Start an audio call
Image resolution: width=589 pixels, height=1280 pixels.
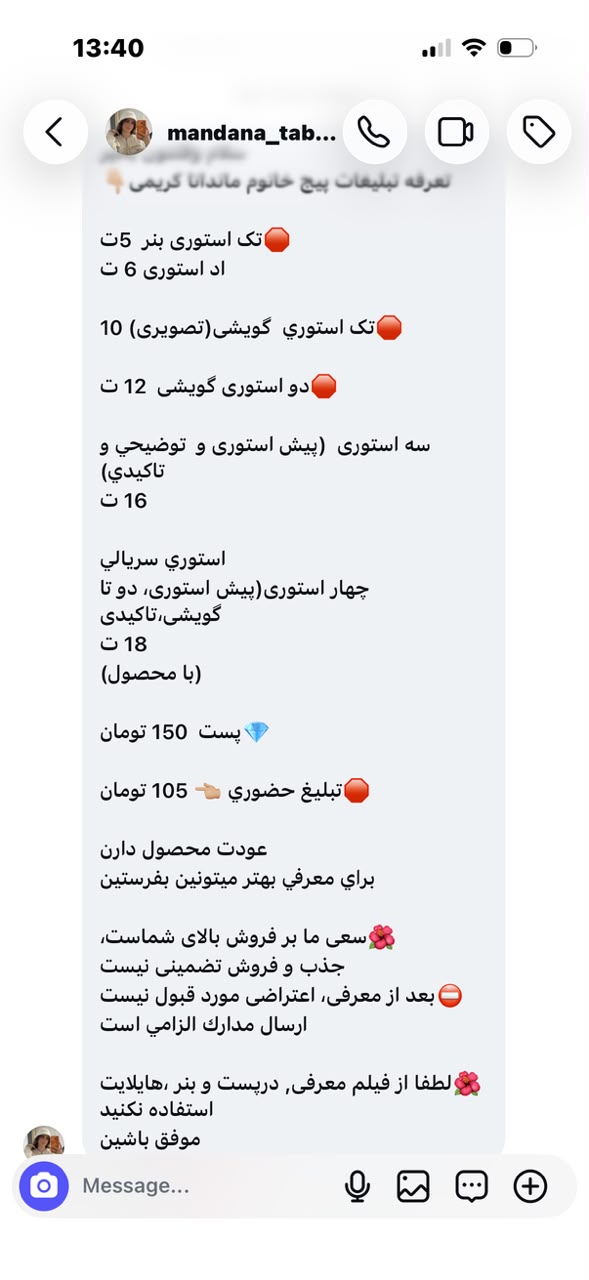coord(374,132)
